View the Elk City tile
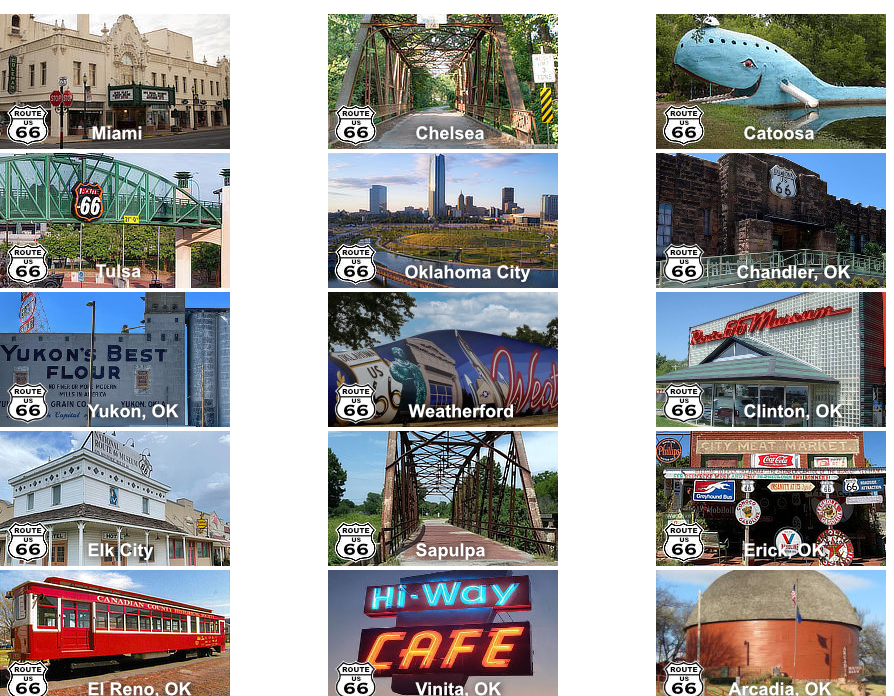 (115, 498)
